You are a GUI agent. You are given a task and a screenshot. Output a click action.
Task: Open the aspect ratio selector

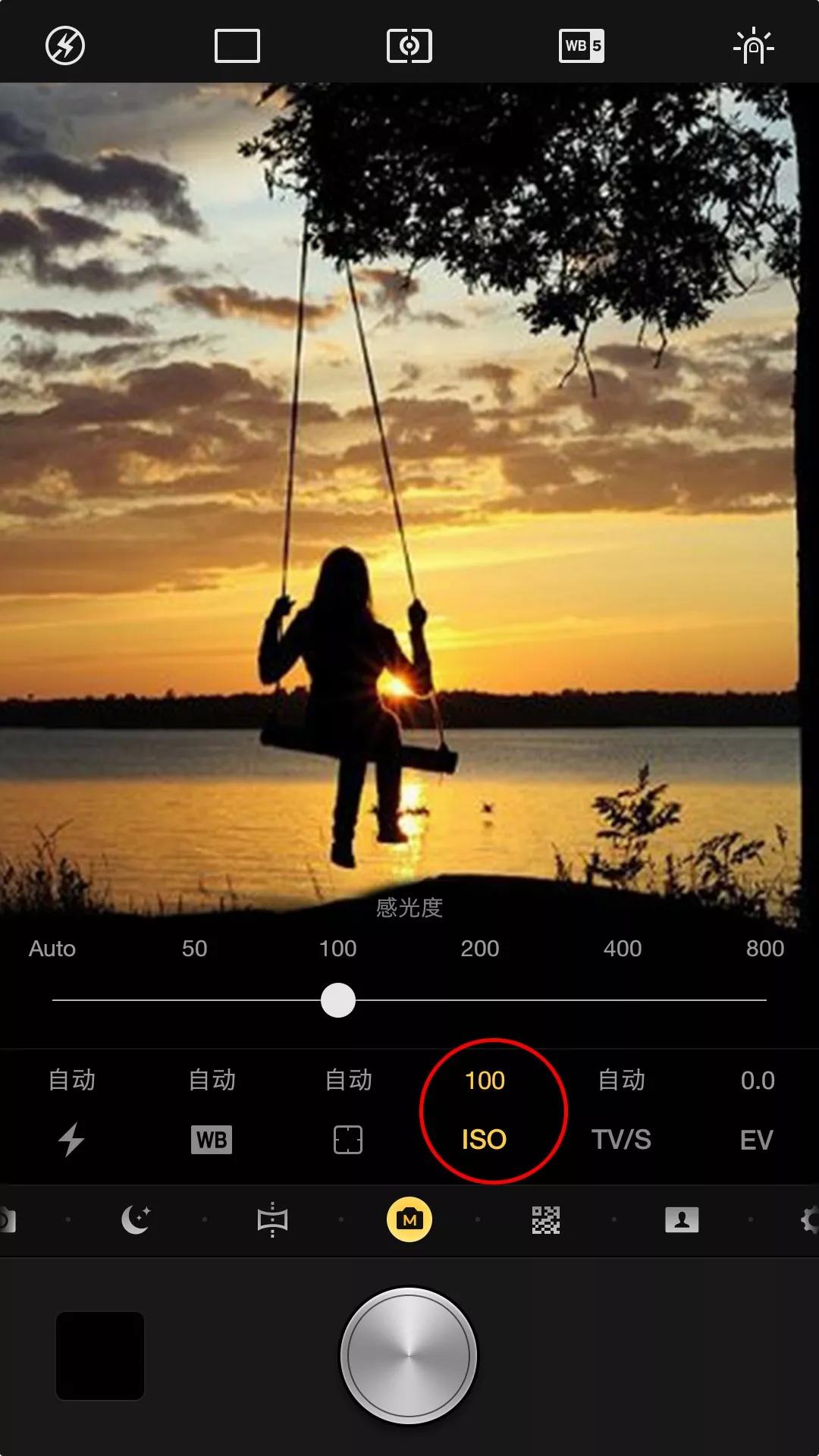(237, 45)
